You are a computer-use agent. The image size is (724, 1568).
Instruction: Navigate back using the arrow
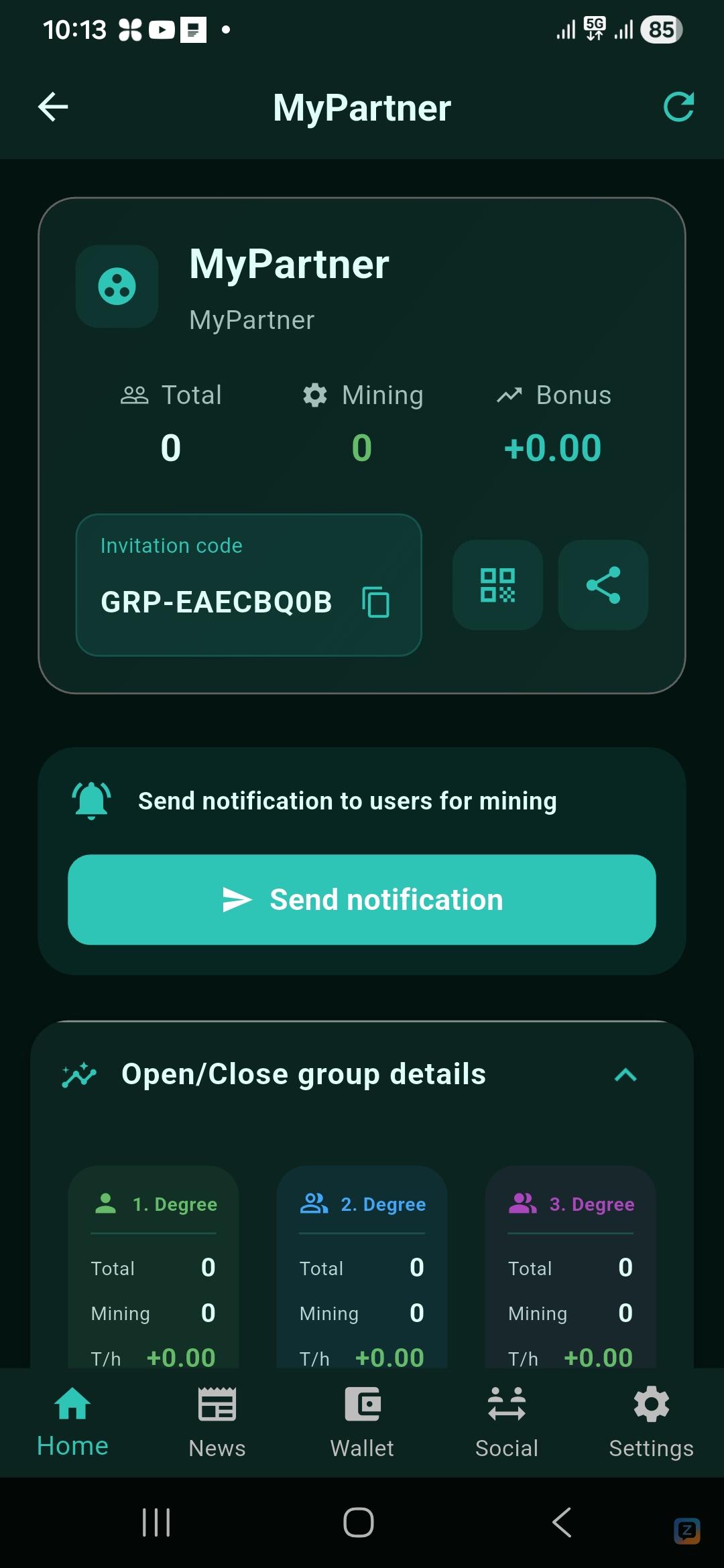pyautogui.click(x=53, y=107)
